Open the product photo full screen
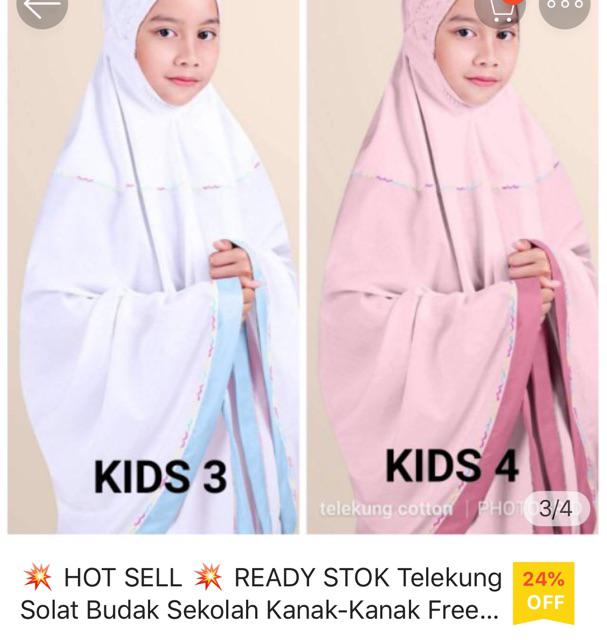Screen dimensions: 607x640 click(303, 280)
